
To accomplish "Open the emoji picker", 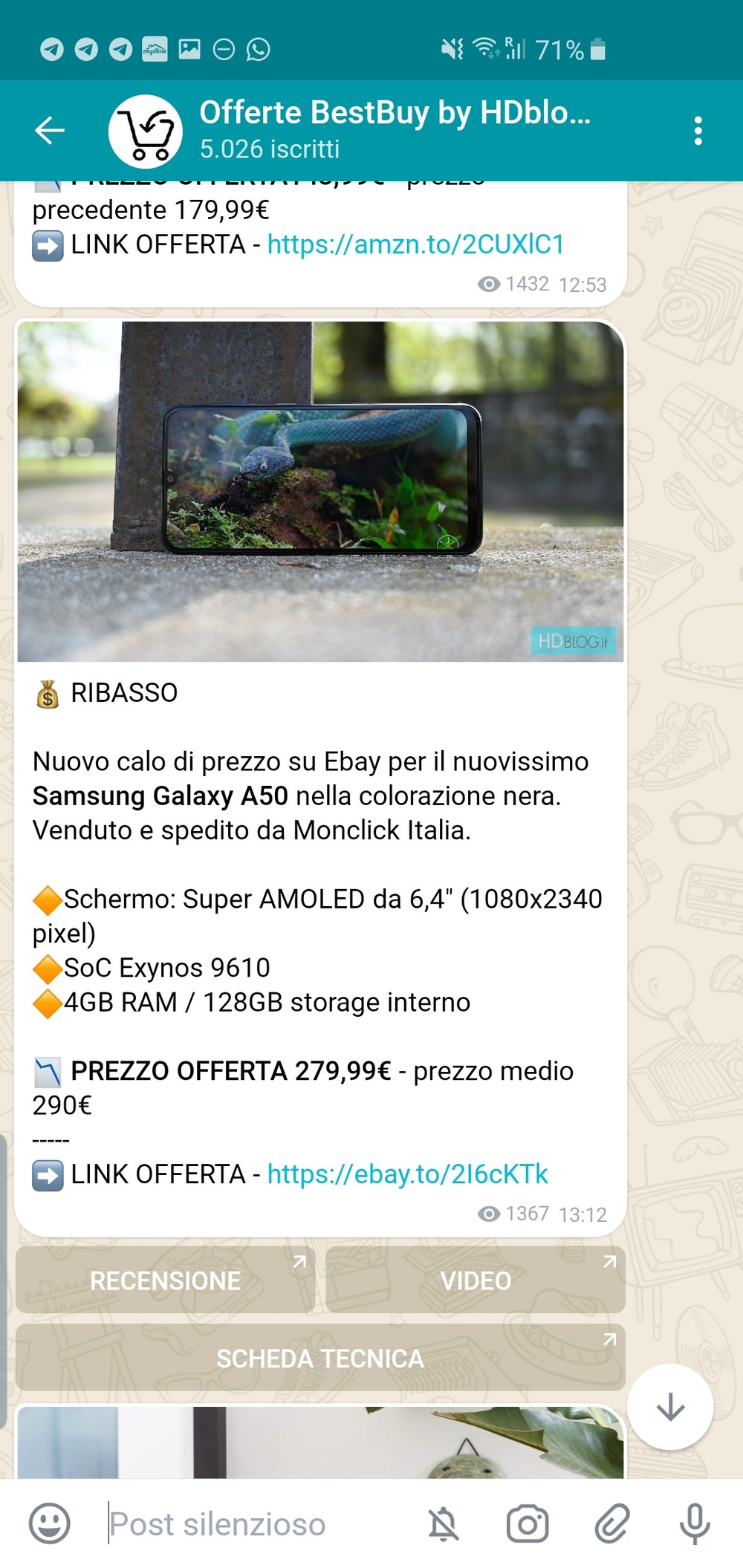I will pyautogui.click(x=50, y=1523).
